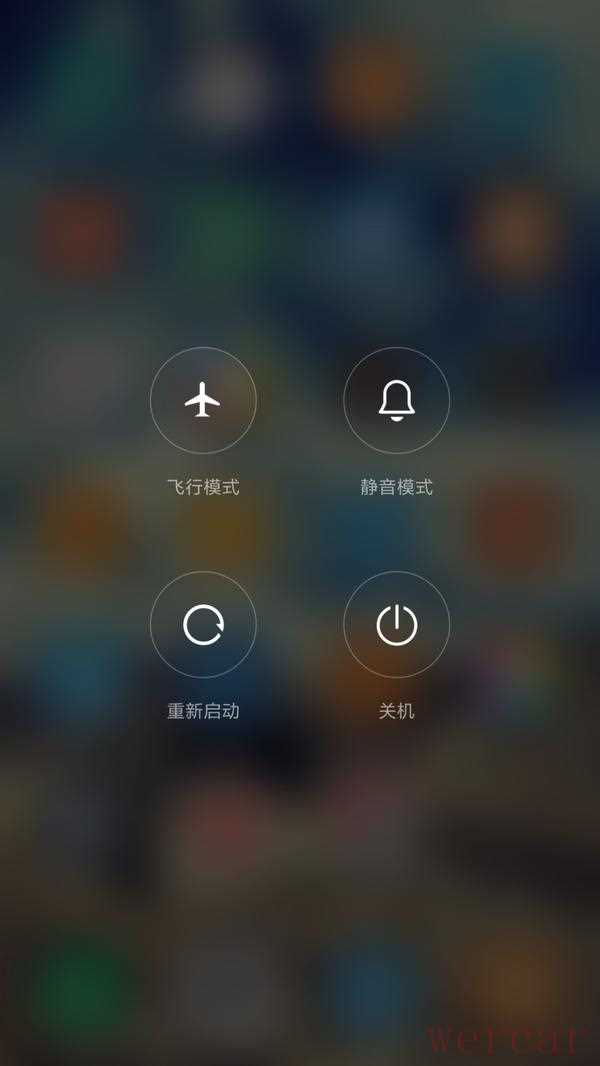600x1066 pixels.
Task: Enable airplane mode (飞行模式)
Action: coord(203,400)
